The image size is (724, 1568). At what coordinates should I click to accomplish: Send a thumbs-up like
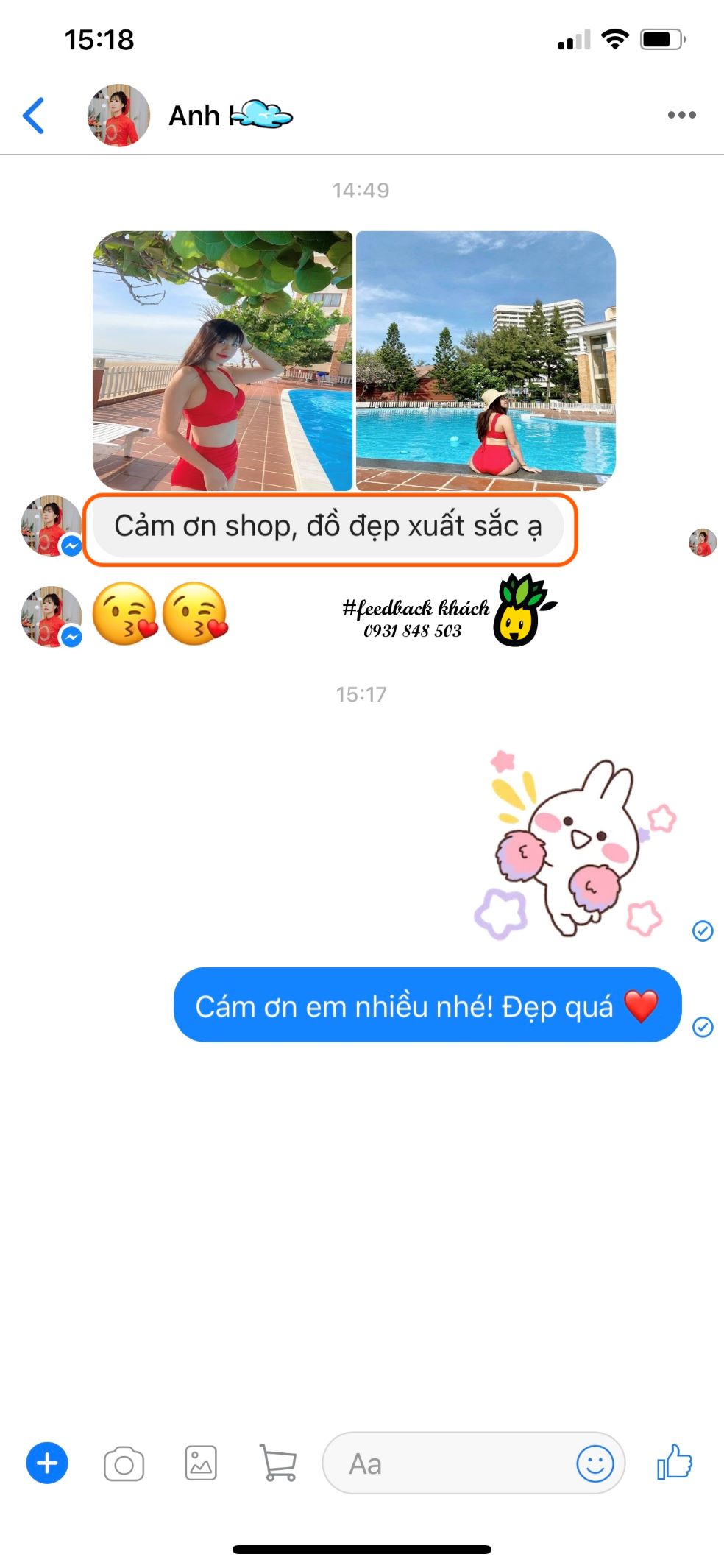coord(675,1462)
